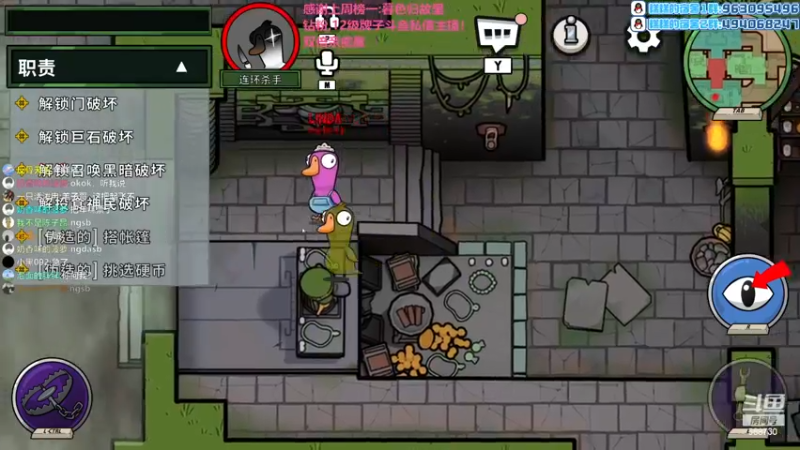Toggle the microphone icon

click(x=326, y=64)
